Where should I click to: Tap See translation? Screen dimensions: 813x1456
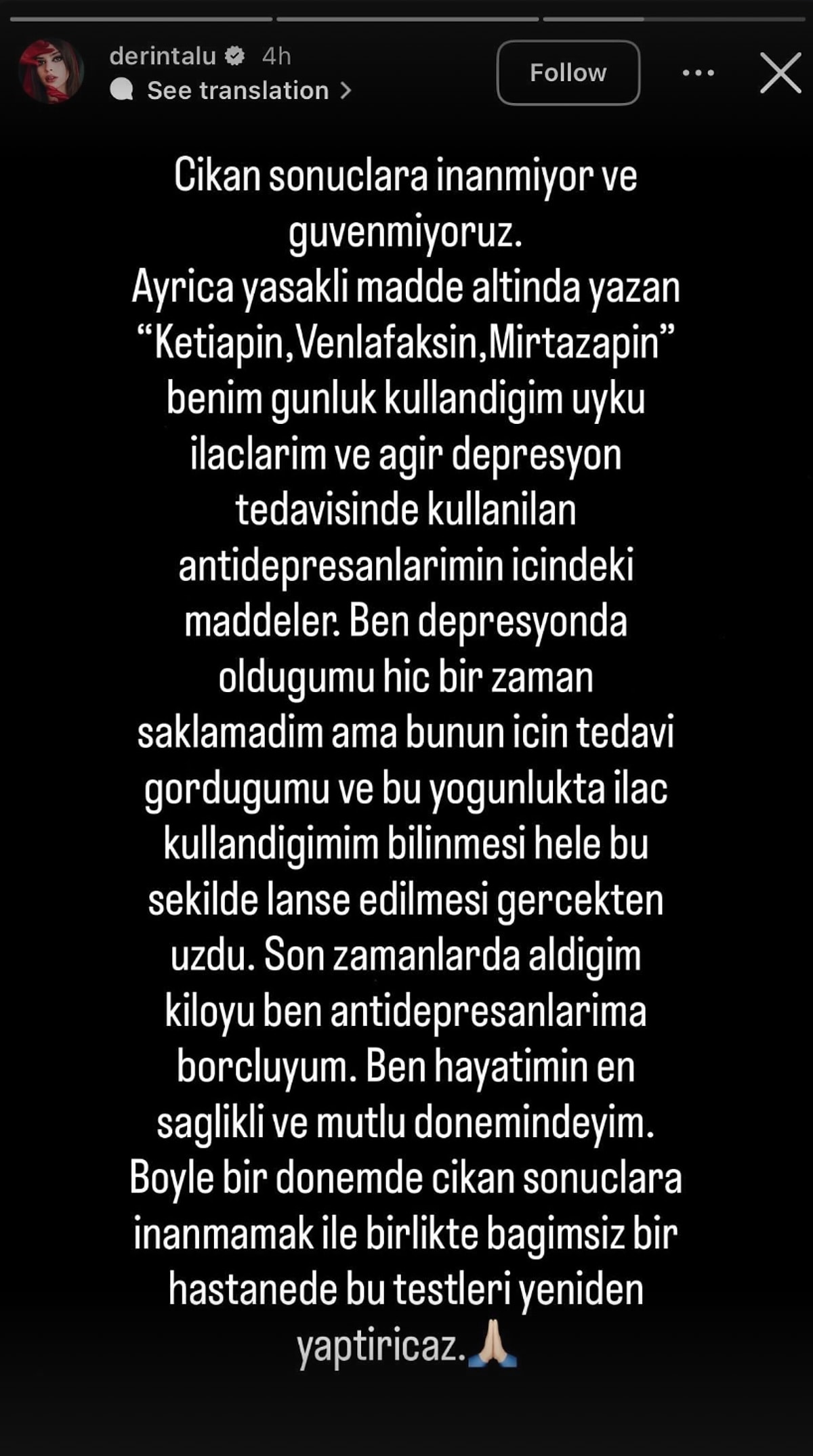click(x=237, y=91)
